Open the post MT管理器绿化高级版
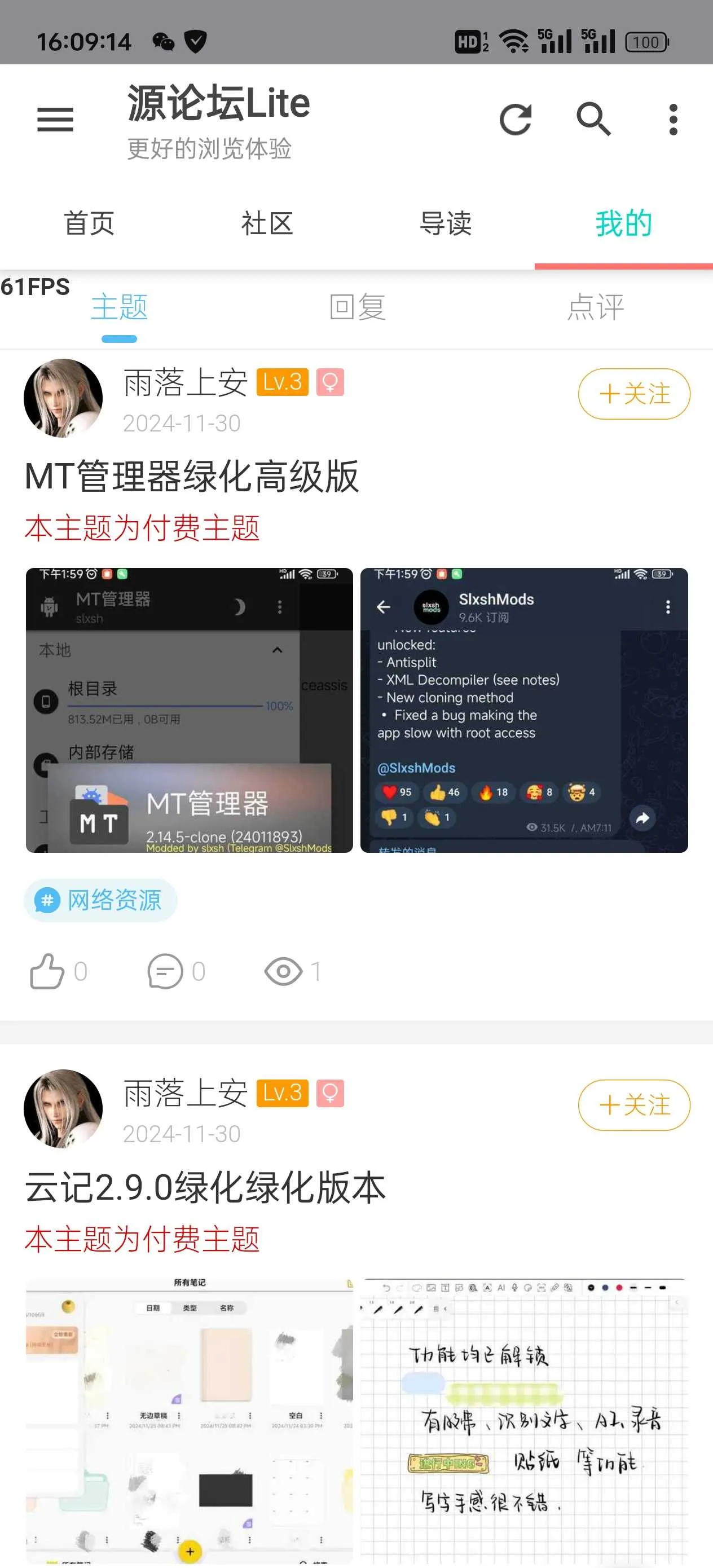Image resolution: width=713 pixels, height=1568 pixels. (192, 477)
